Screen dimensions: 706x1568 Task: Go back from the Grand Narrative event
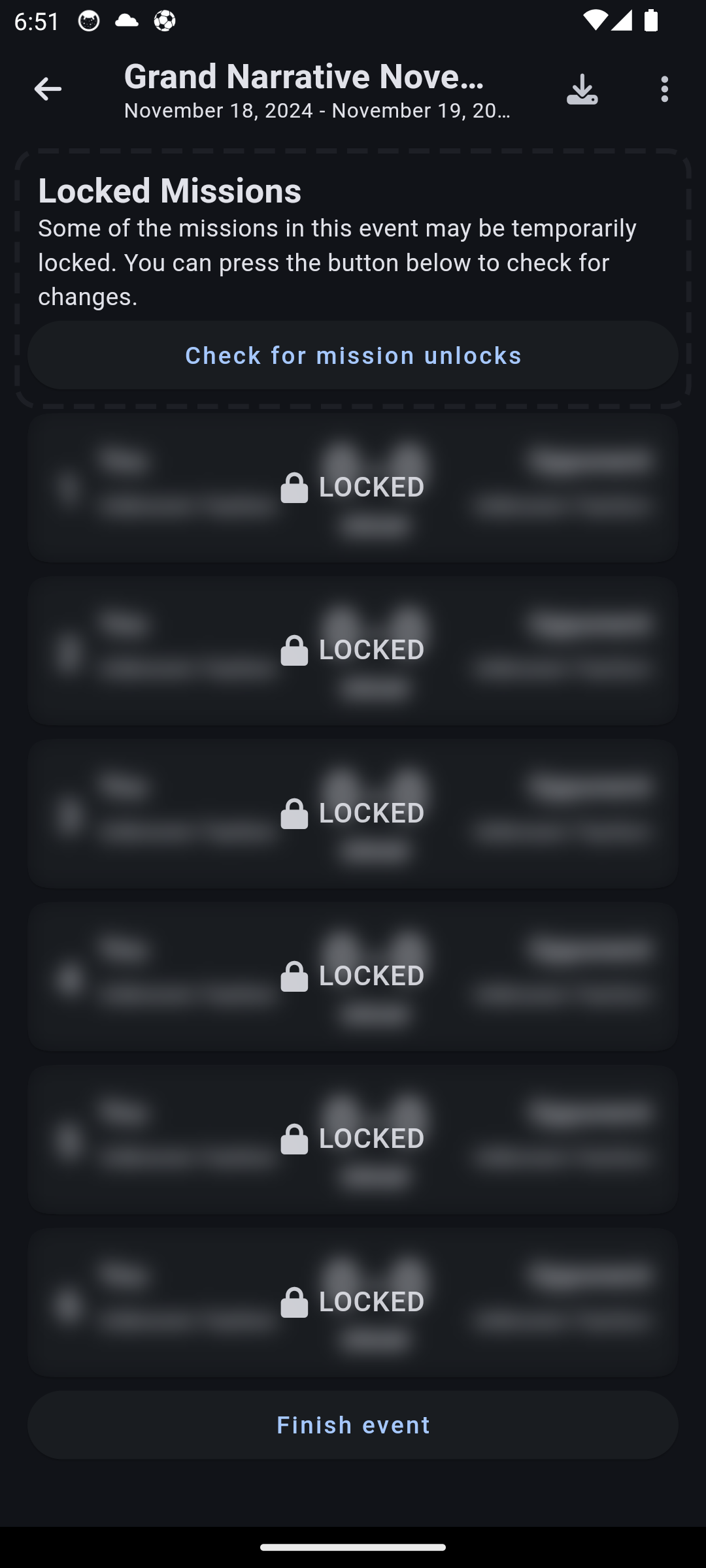coord(47,89)
